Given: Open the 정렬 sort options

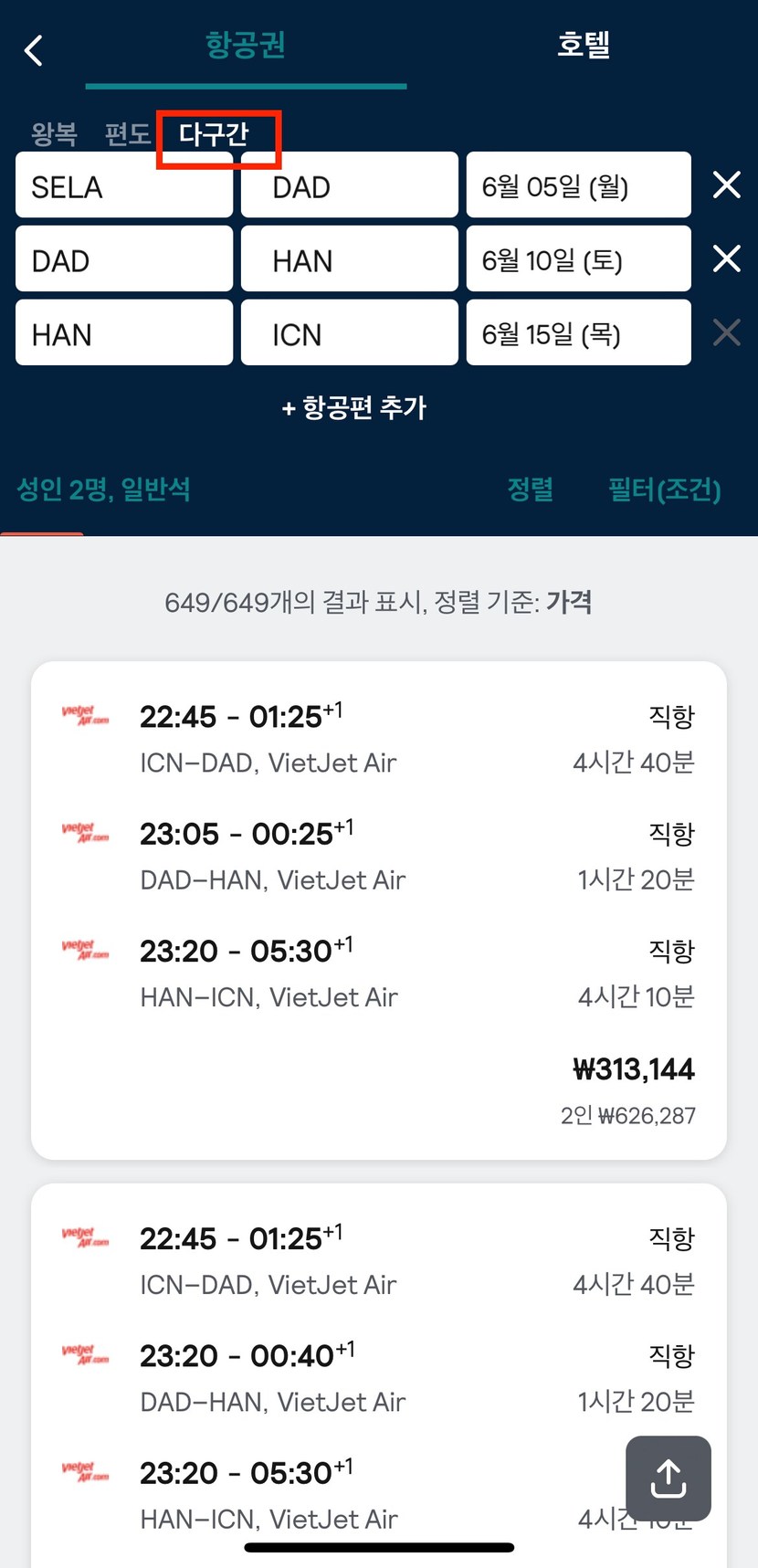Looking at the screenshot, I should click(531, 489).
